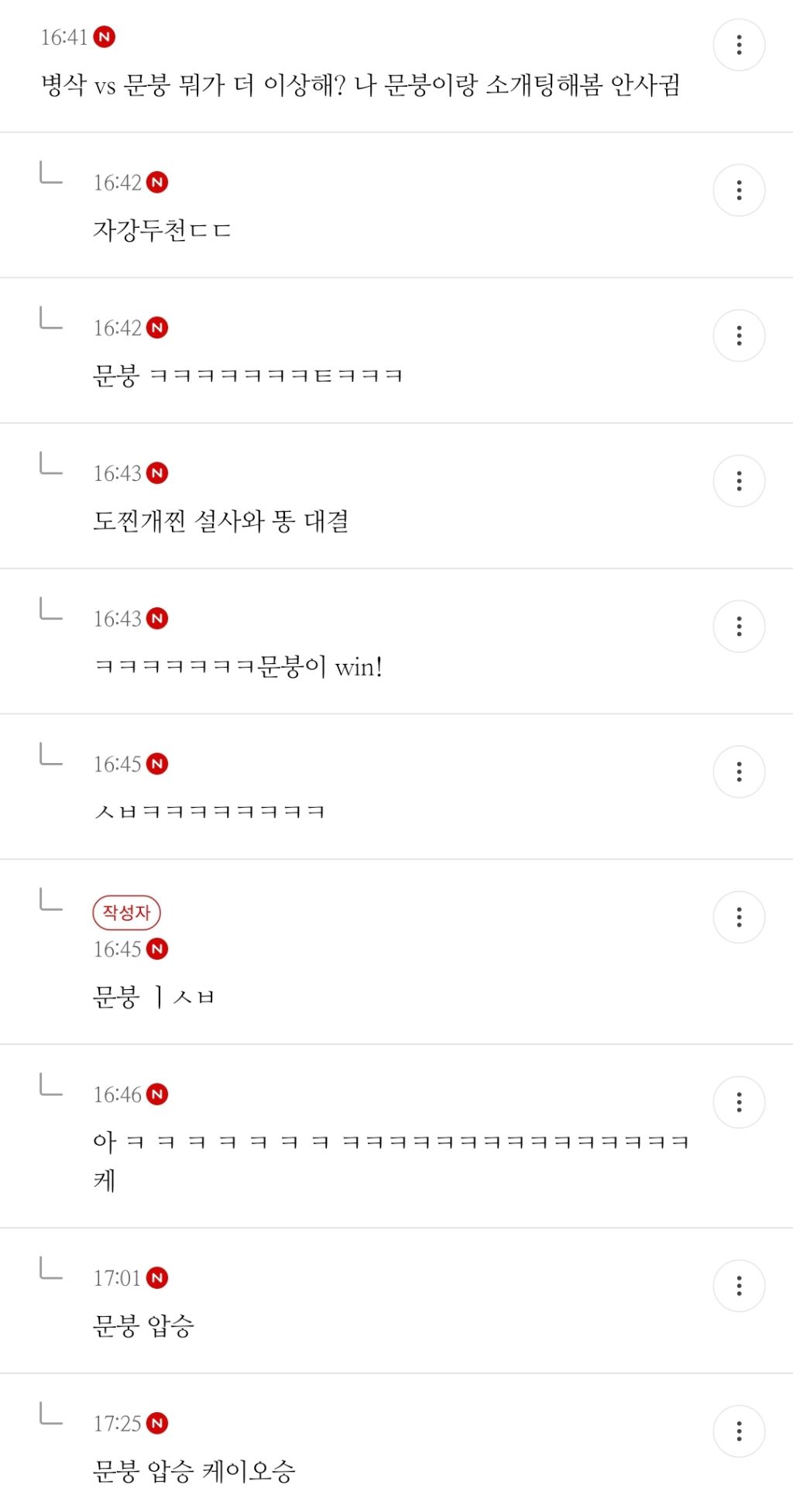Open the overflow menu on the 작성자 reply
The height and width of the screenshot is (1512, 793).
tap(739, 917)
